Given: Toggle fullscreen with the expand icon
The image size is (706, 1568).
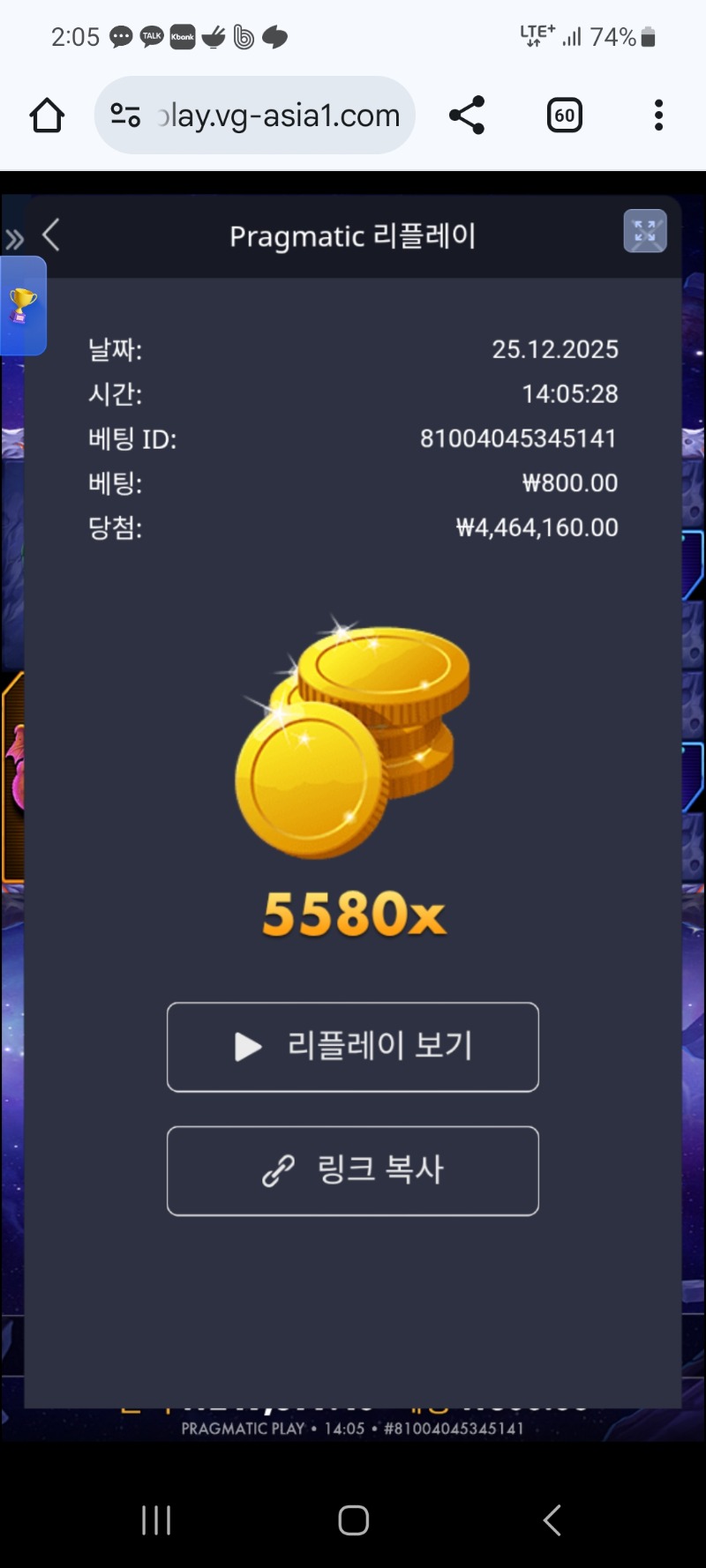Looking at the screenshot, I should 645,231.
